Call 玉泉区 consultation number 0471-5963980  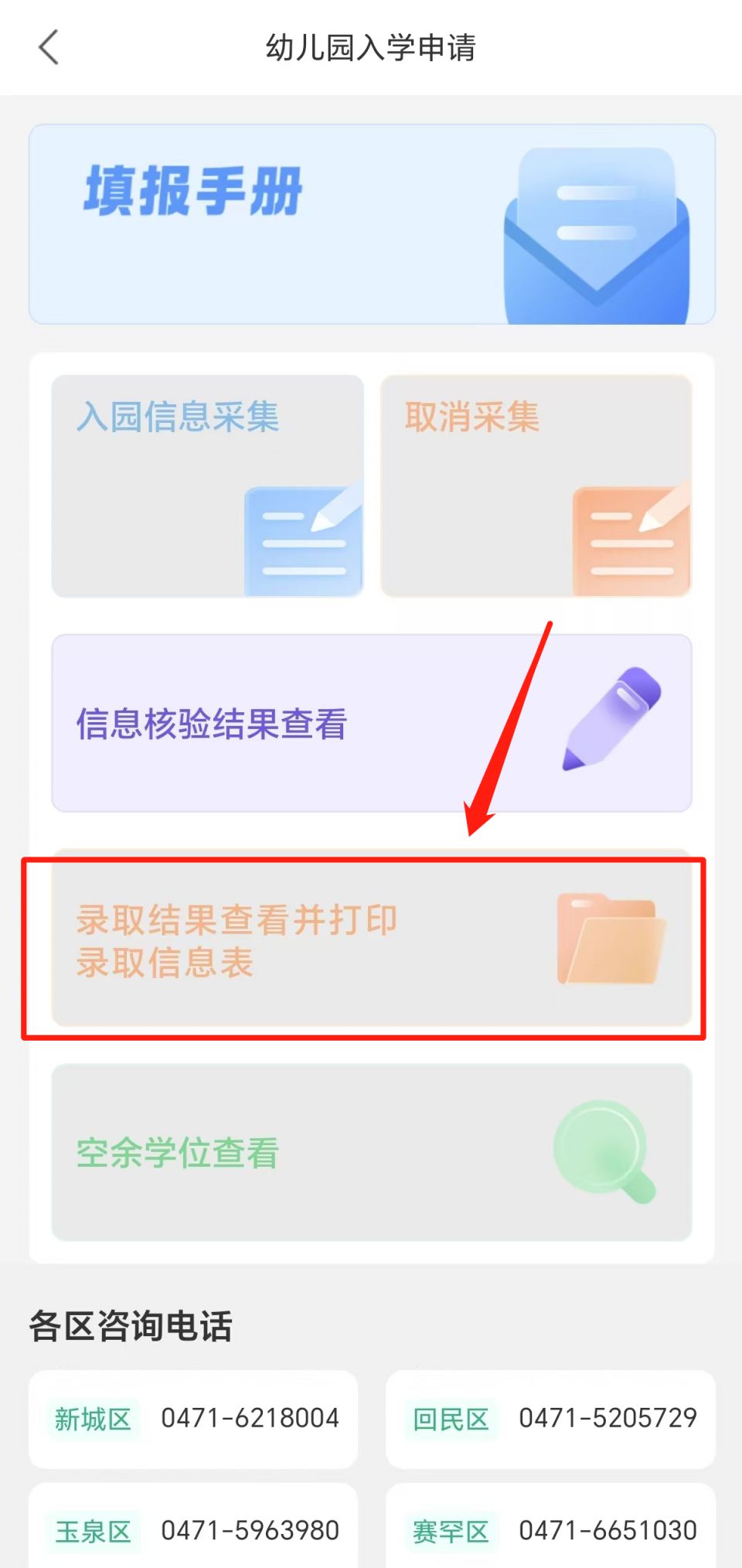coord(250,1530)
